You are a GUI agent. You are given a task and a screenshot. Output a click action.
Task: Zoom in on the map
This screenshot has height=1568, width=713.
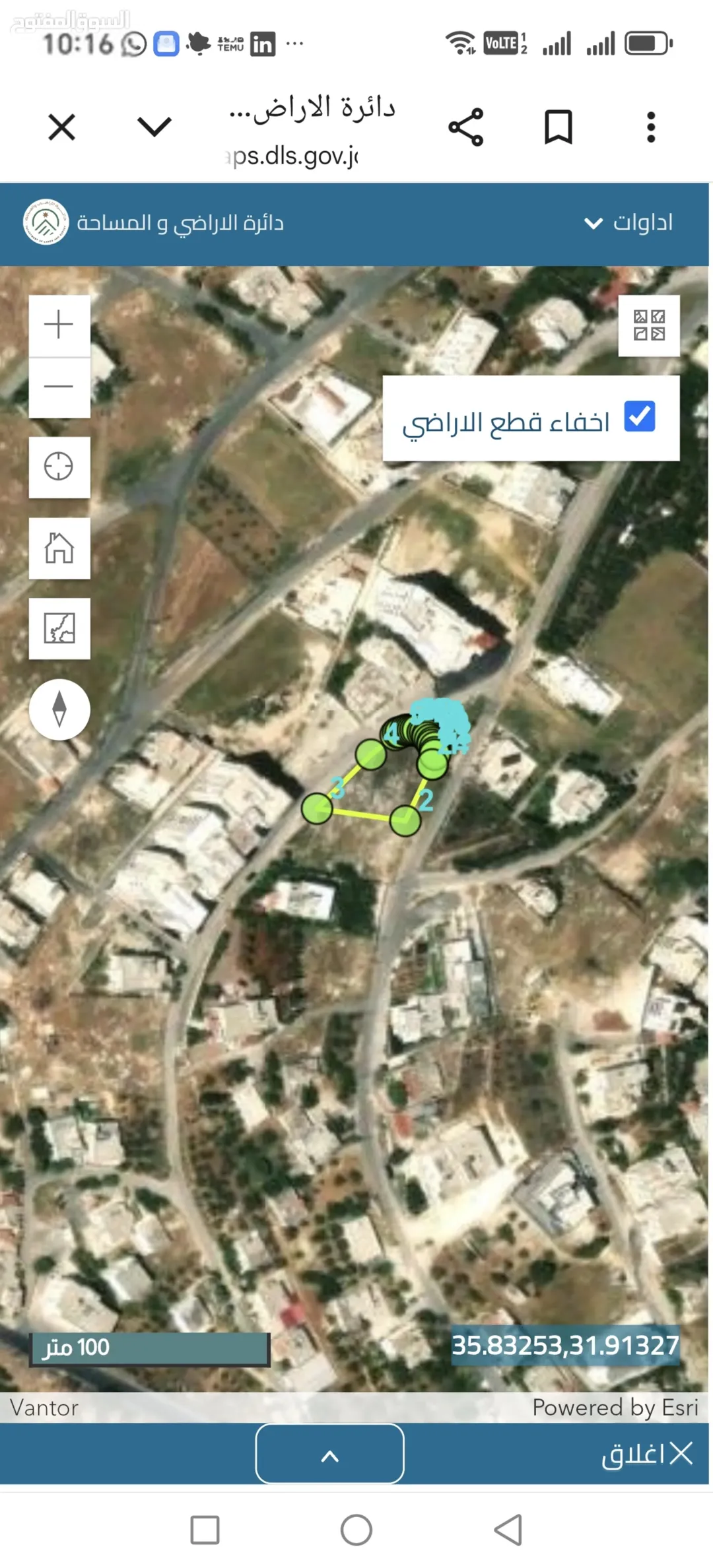pyautogui.click(x=59, y=325)
